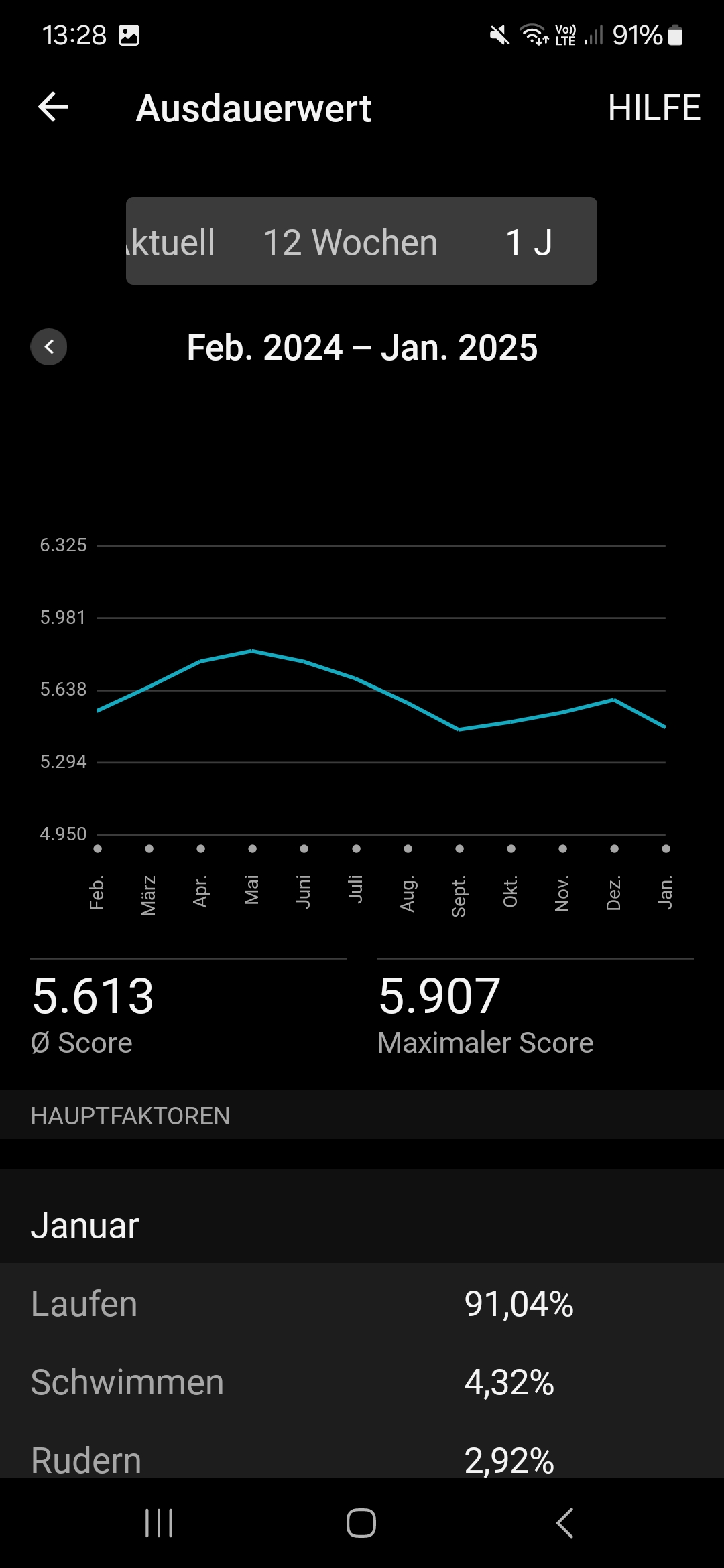Tap the system home button
Viewport: 724px width, 1568px height.
click(361, 1523)
